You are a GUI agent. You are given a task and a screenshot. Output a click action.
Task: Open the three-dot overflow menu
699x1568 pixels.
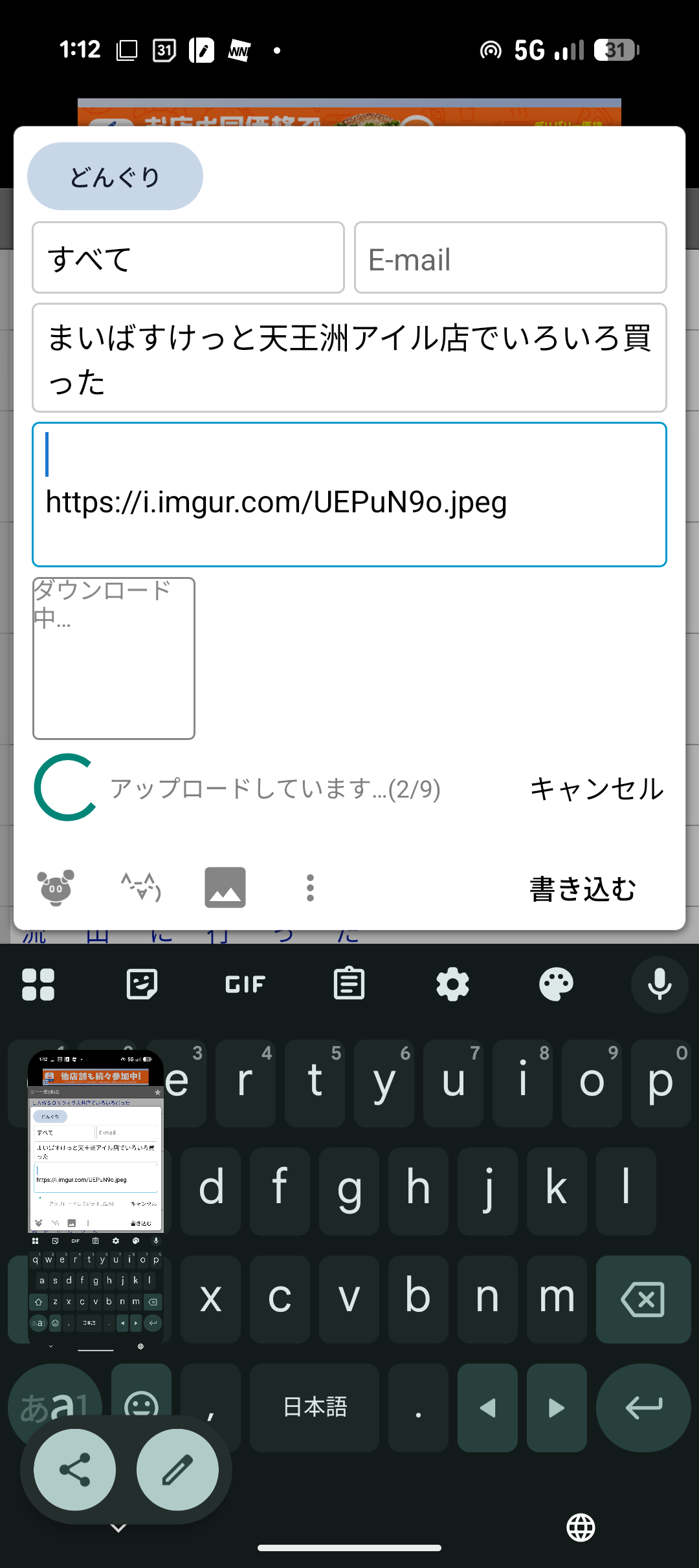coord(310,887)
